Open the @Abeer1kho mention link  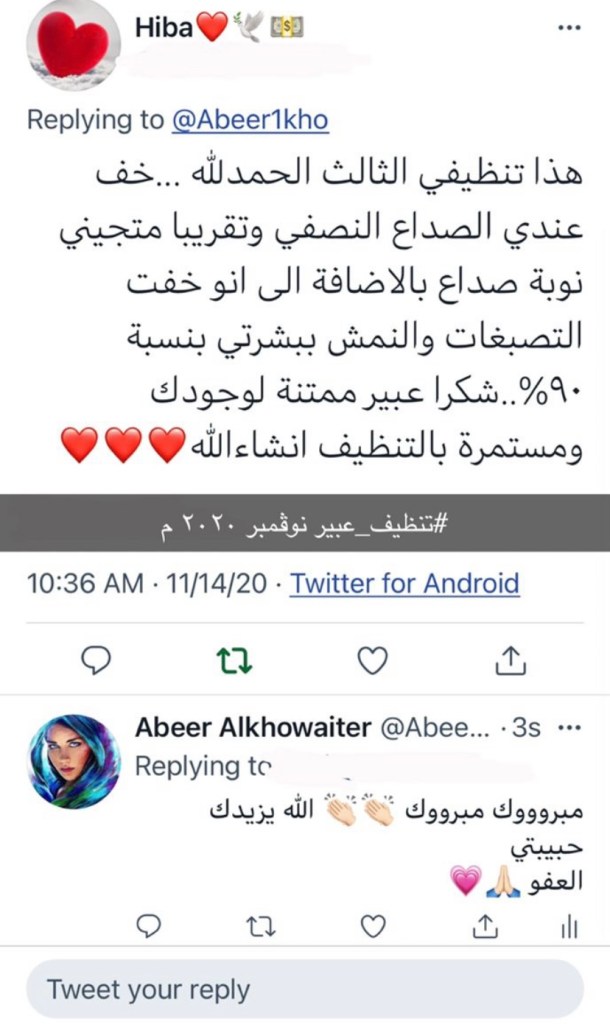[x=250, y=120]
